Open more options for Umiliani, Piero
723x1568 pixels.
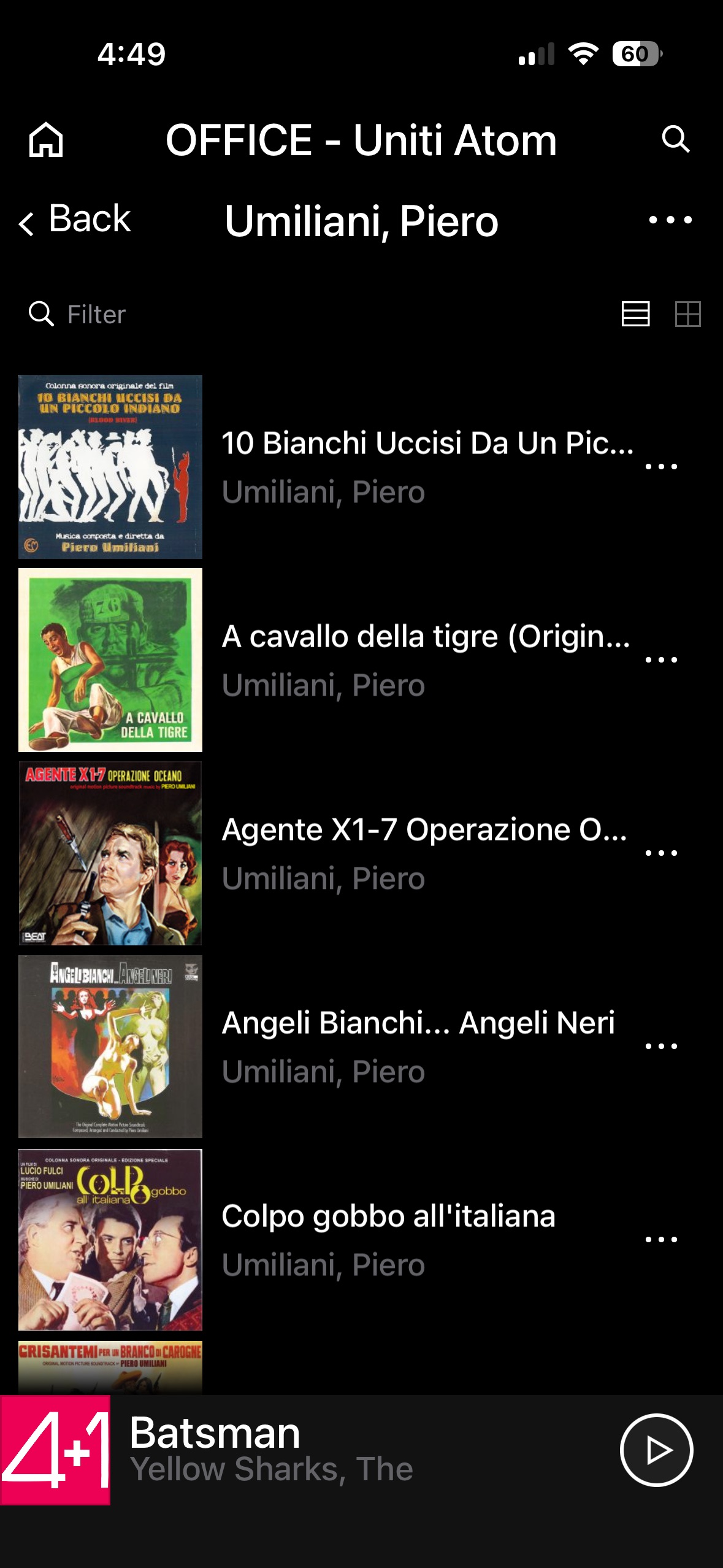point(670,220)
